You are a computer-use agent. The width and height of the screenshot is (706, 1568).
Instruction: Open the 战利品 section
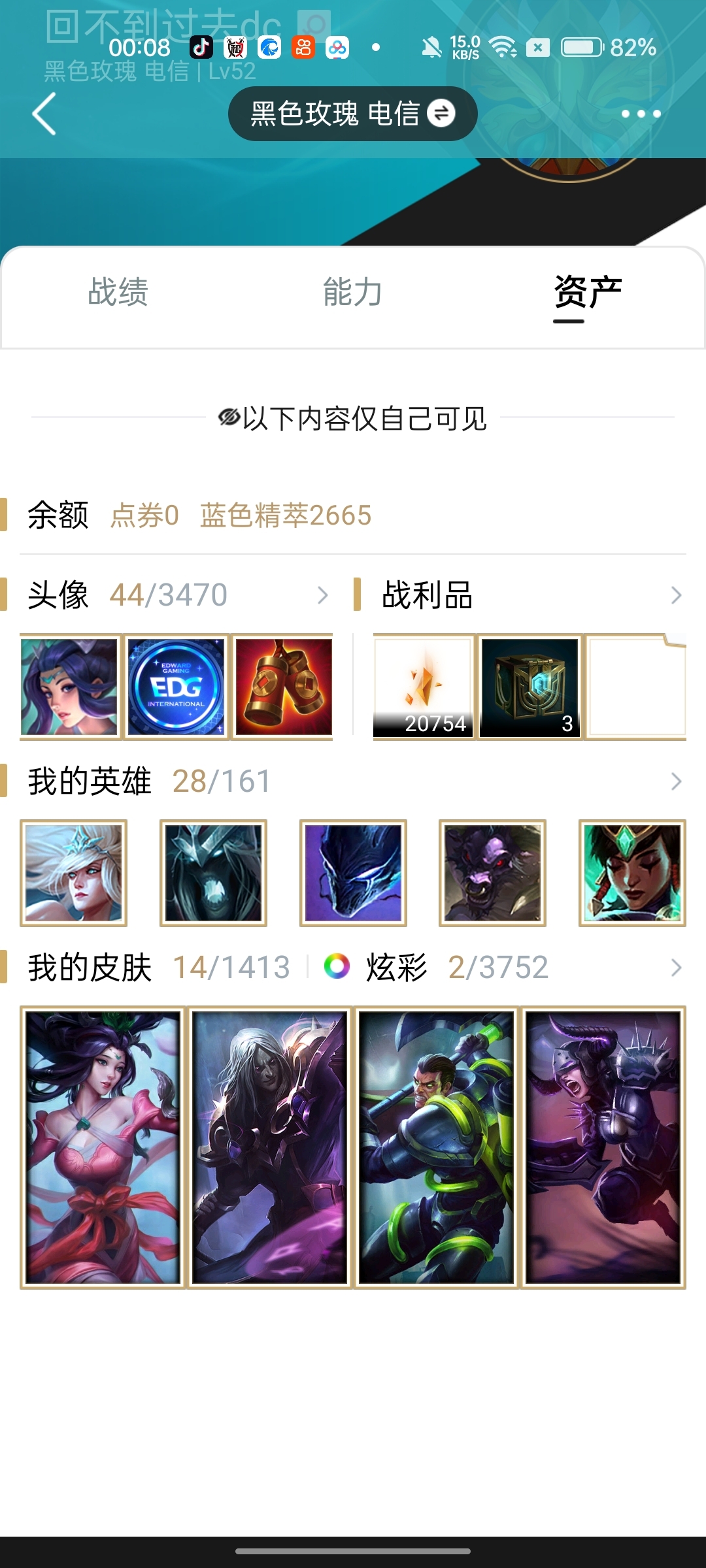(520, 595)
